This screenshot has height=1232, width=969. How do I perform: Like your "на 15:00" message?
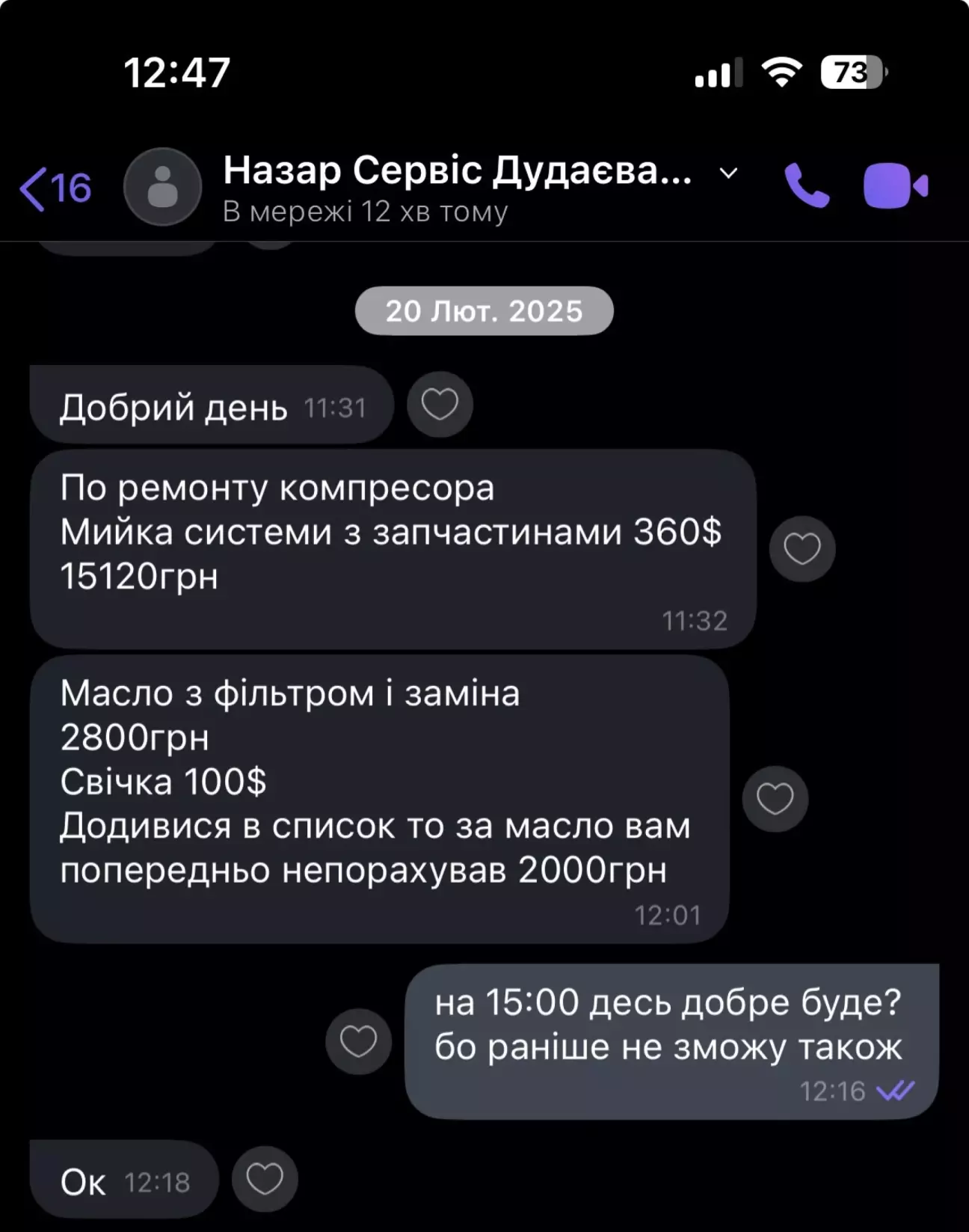click(358, 1041)
